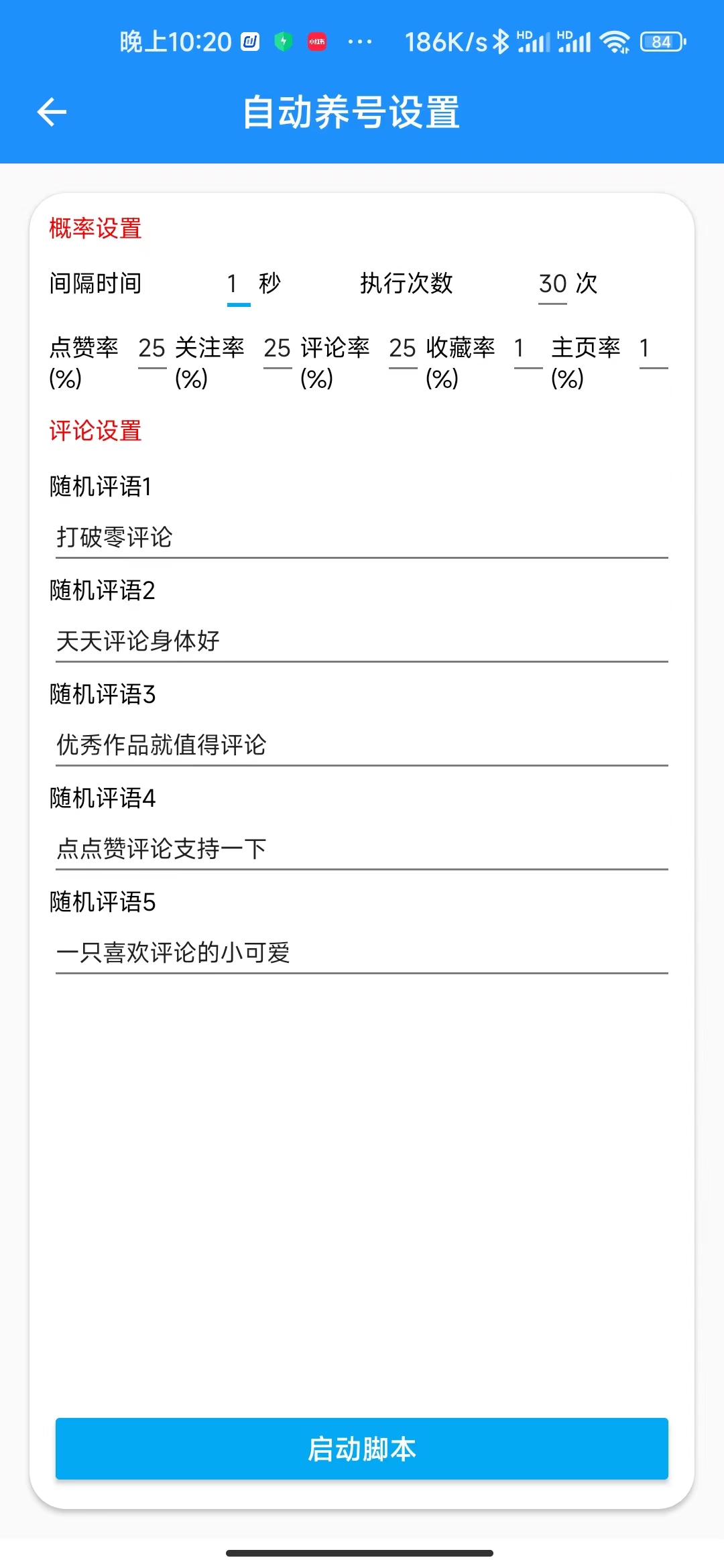Screen dimensions: 724x1568
Task: Change the 收藏率 percentage value
Action: pyautogui.click(x=528, y=349)
